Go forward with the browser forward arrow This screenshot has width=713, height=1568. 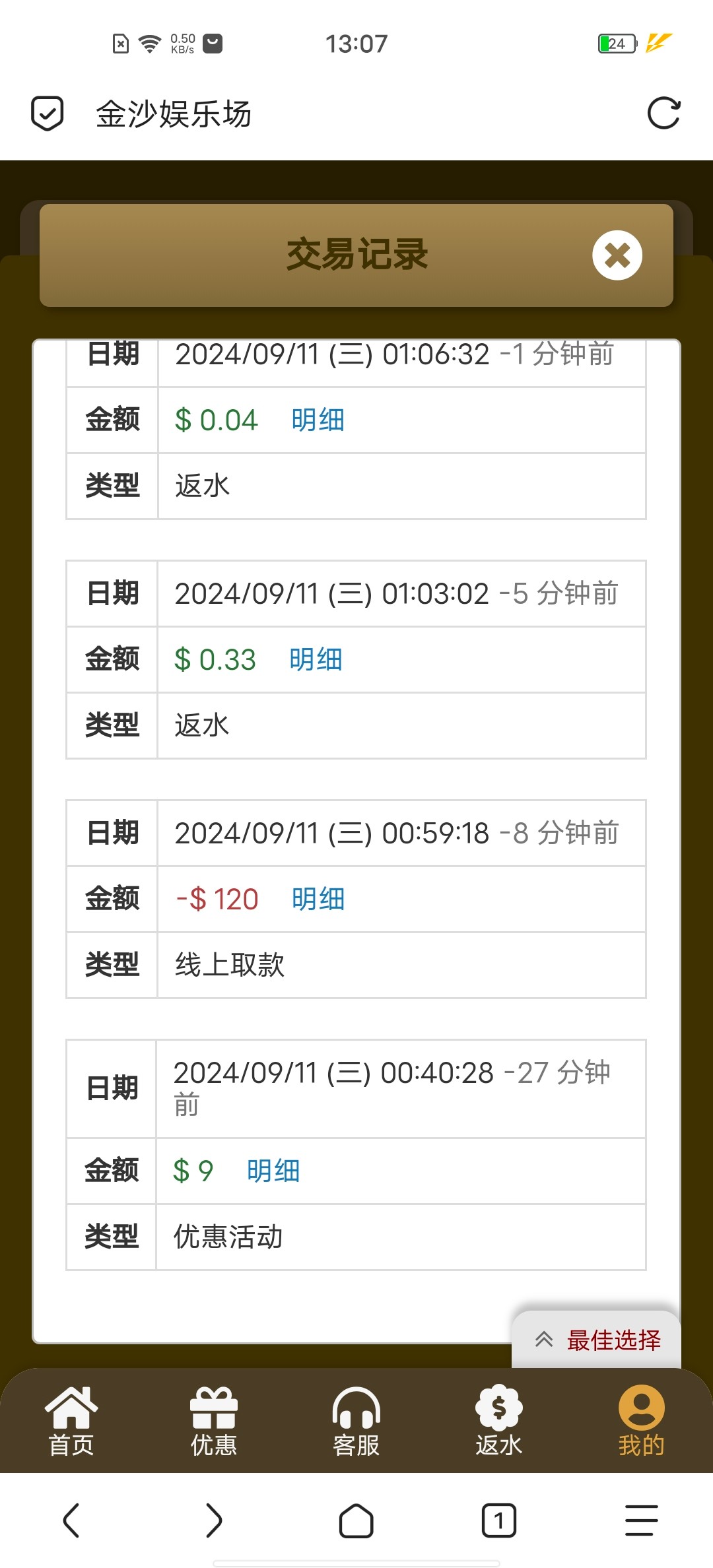pyautogui.click(x=214, y=1520)
